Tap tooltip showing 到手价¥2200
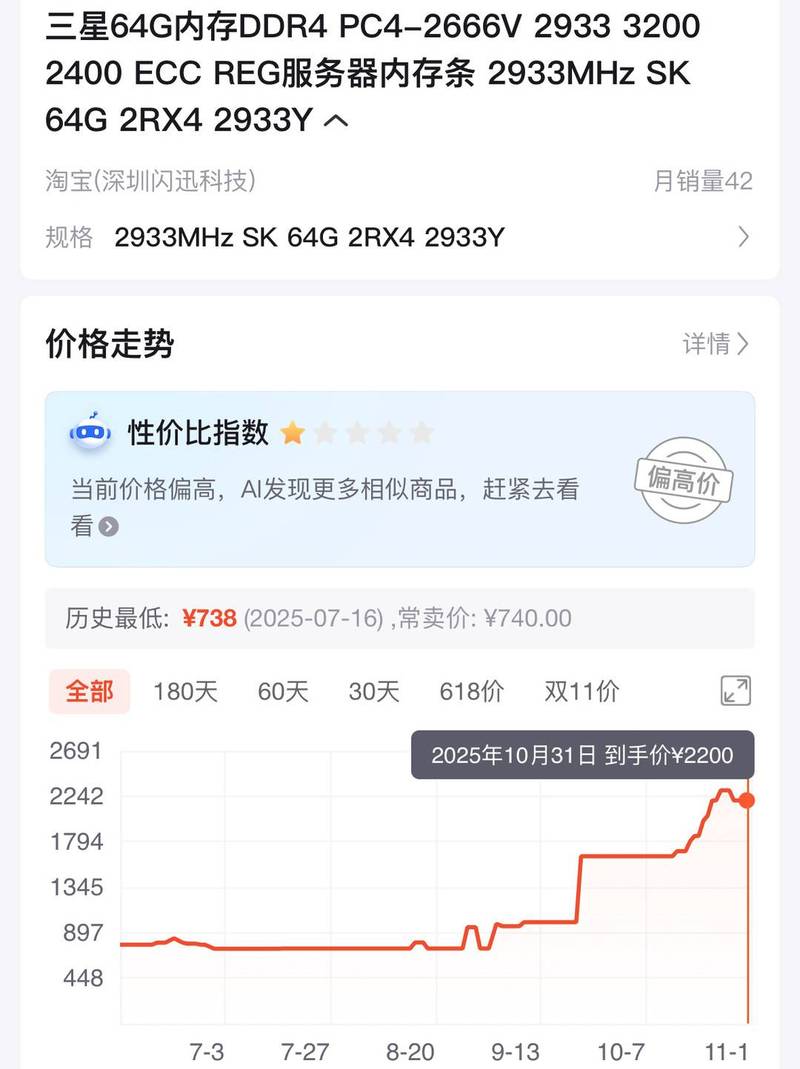This screenshot has width=800, height=1069. (584, 755)
